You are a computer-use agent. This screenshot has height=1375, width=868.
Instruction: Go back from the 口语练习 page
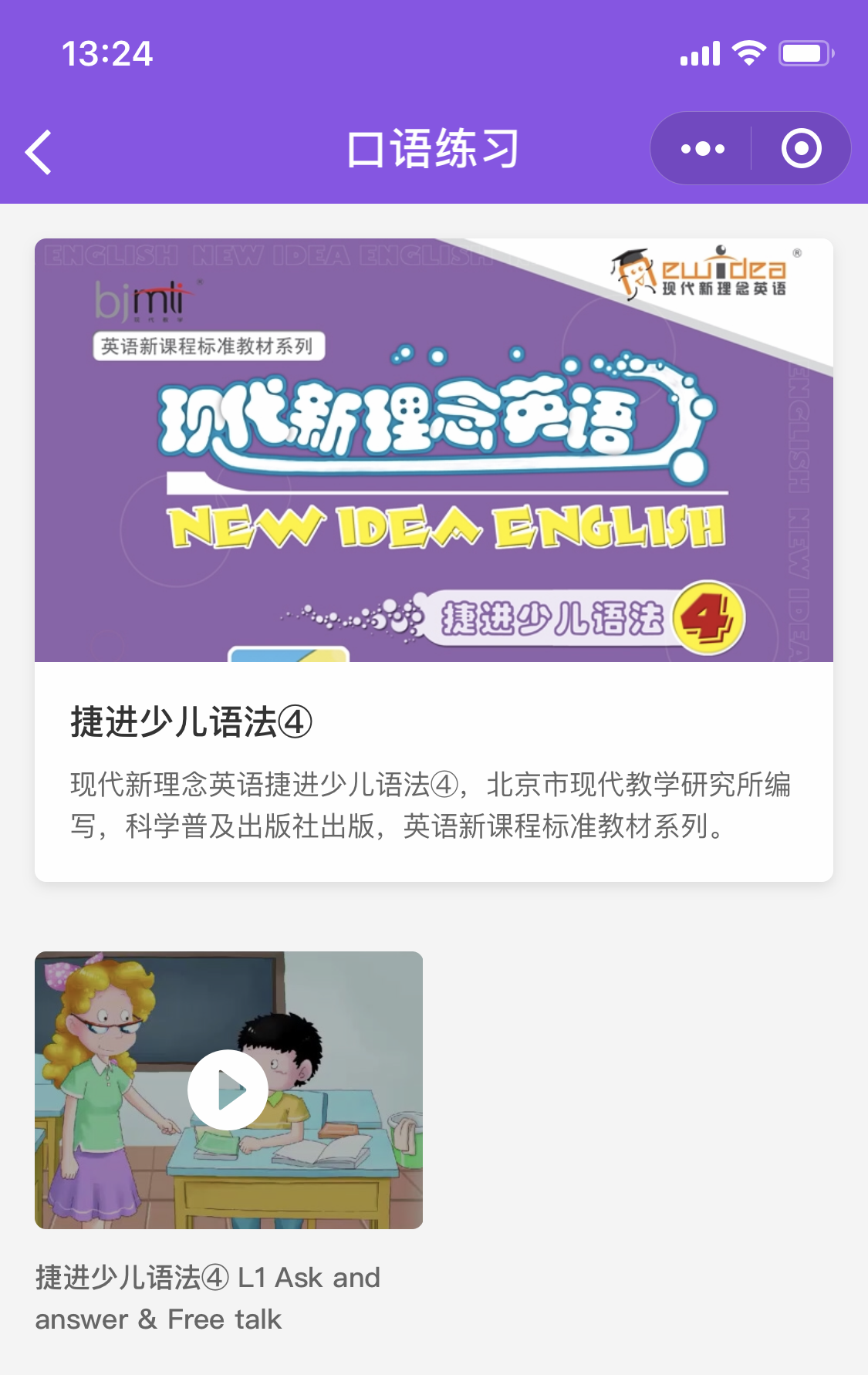(x=39, y=152)
